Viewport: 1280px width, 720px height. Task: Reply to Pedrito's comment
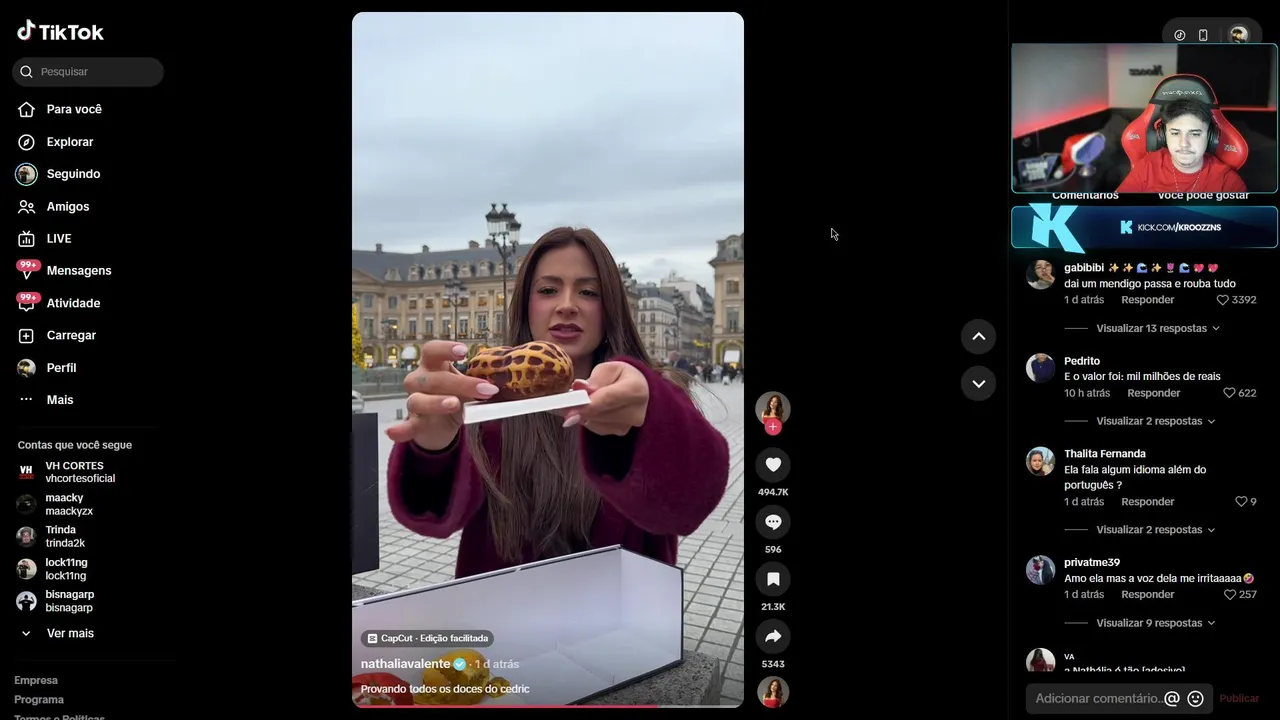coord(1153,393)
